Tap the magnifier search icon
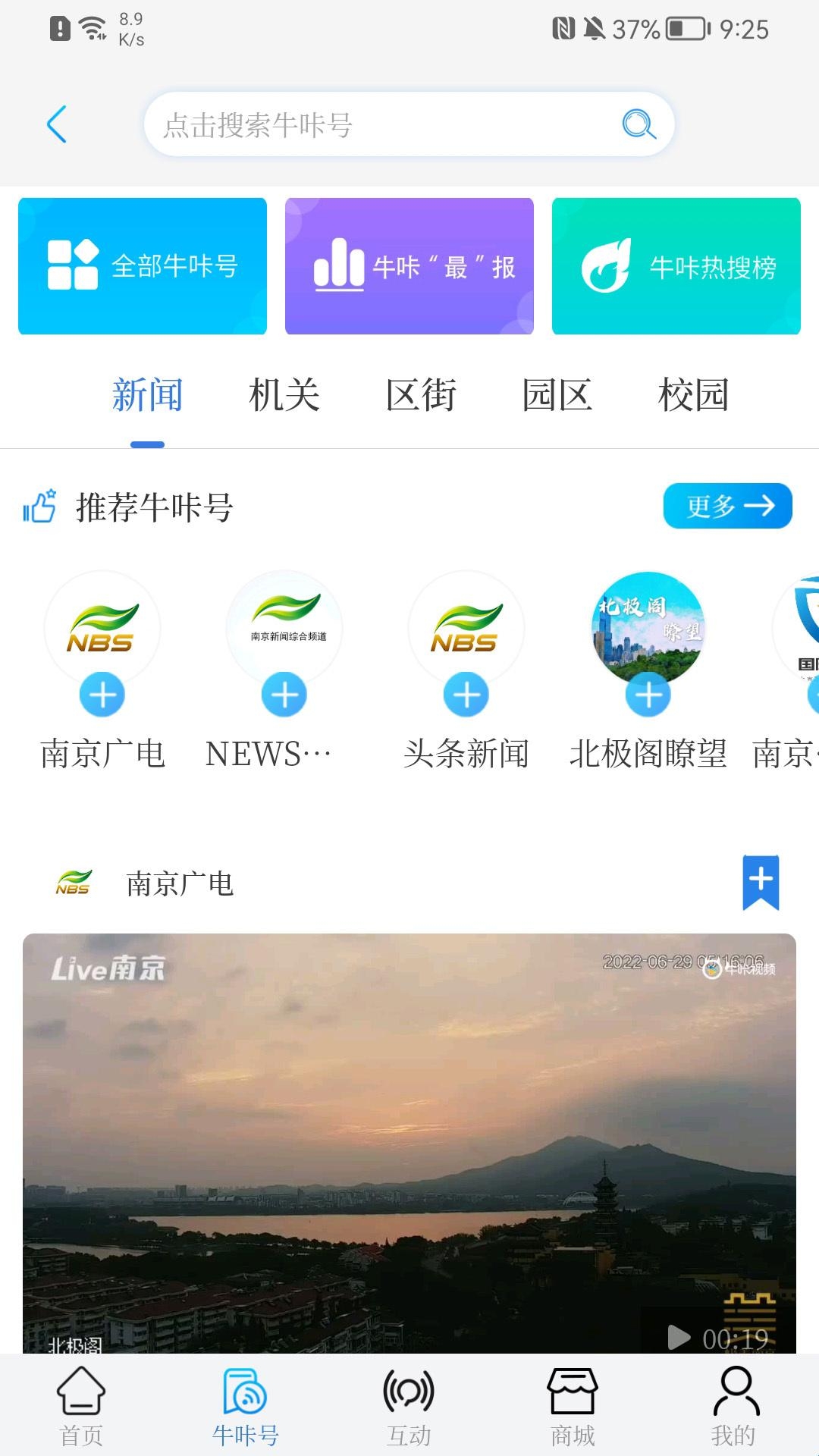819x1456 pixels. tap(639, 124)
